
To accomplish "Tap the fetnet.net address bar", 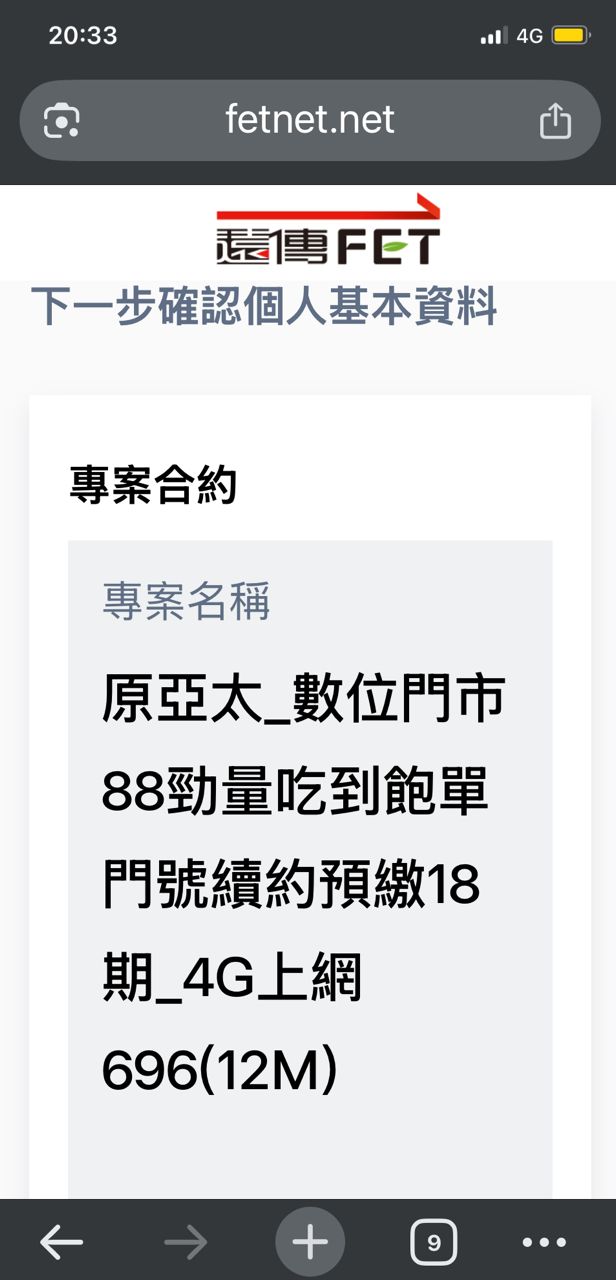I will [310, 121].
